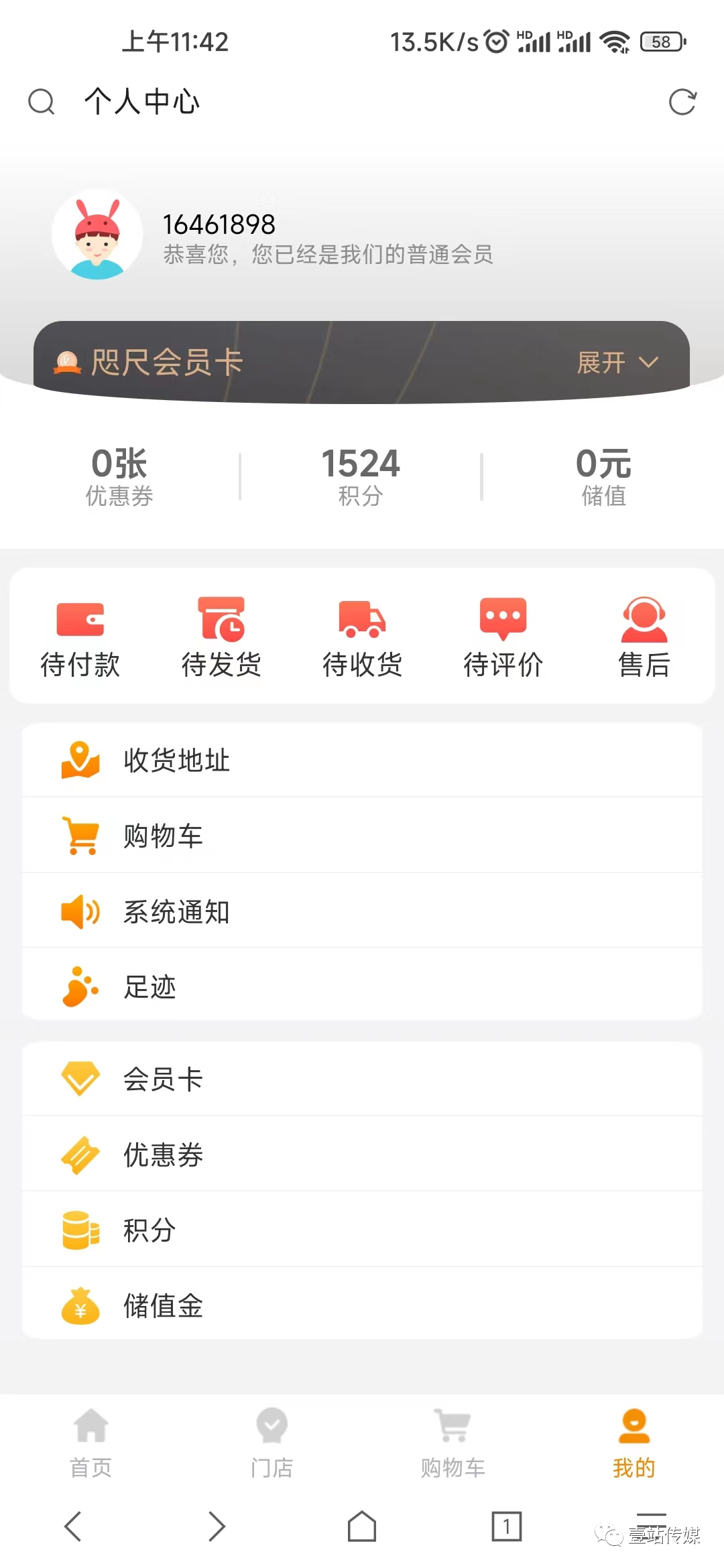Click the 储值金 money bag icon

pyautogui.click(x=80, y=1303)
